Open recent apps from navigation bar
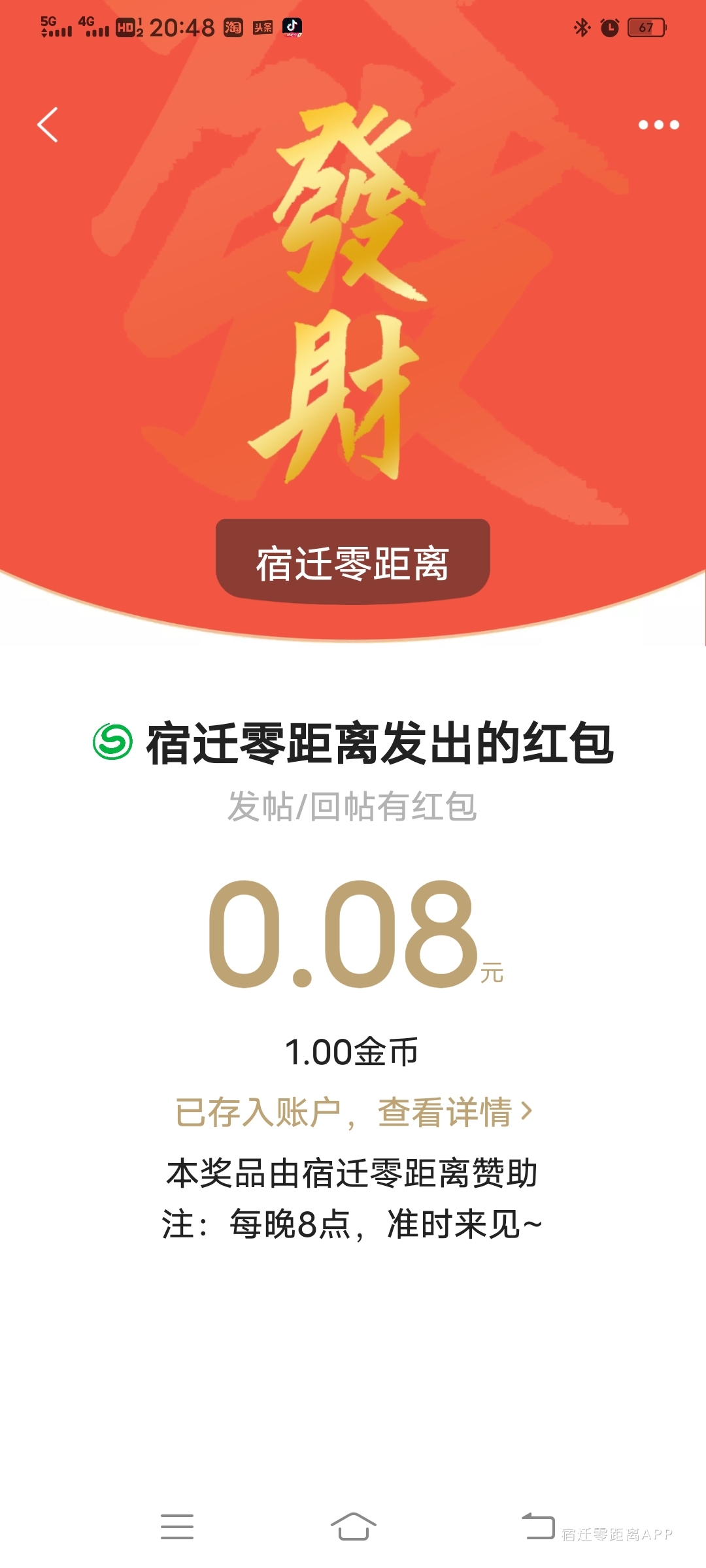This screenshot has width=706, height=1568. tap(177, 1527)
